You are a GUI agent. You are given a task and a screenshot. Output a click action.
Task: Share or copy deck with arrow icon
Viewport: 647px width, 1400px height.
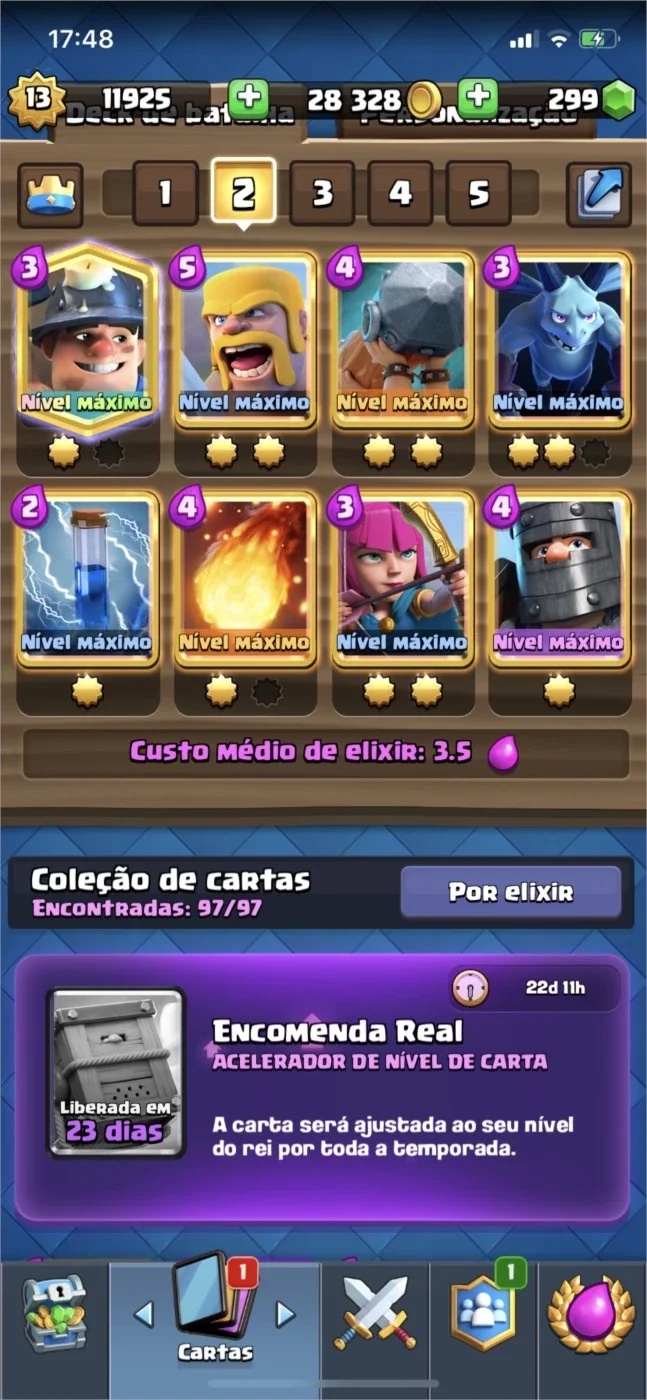pos(599,194)
